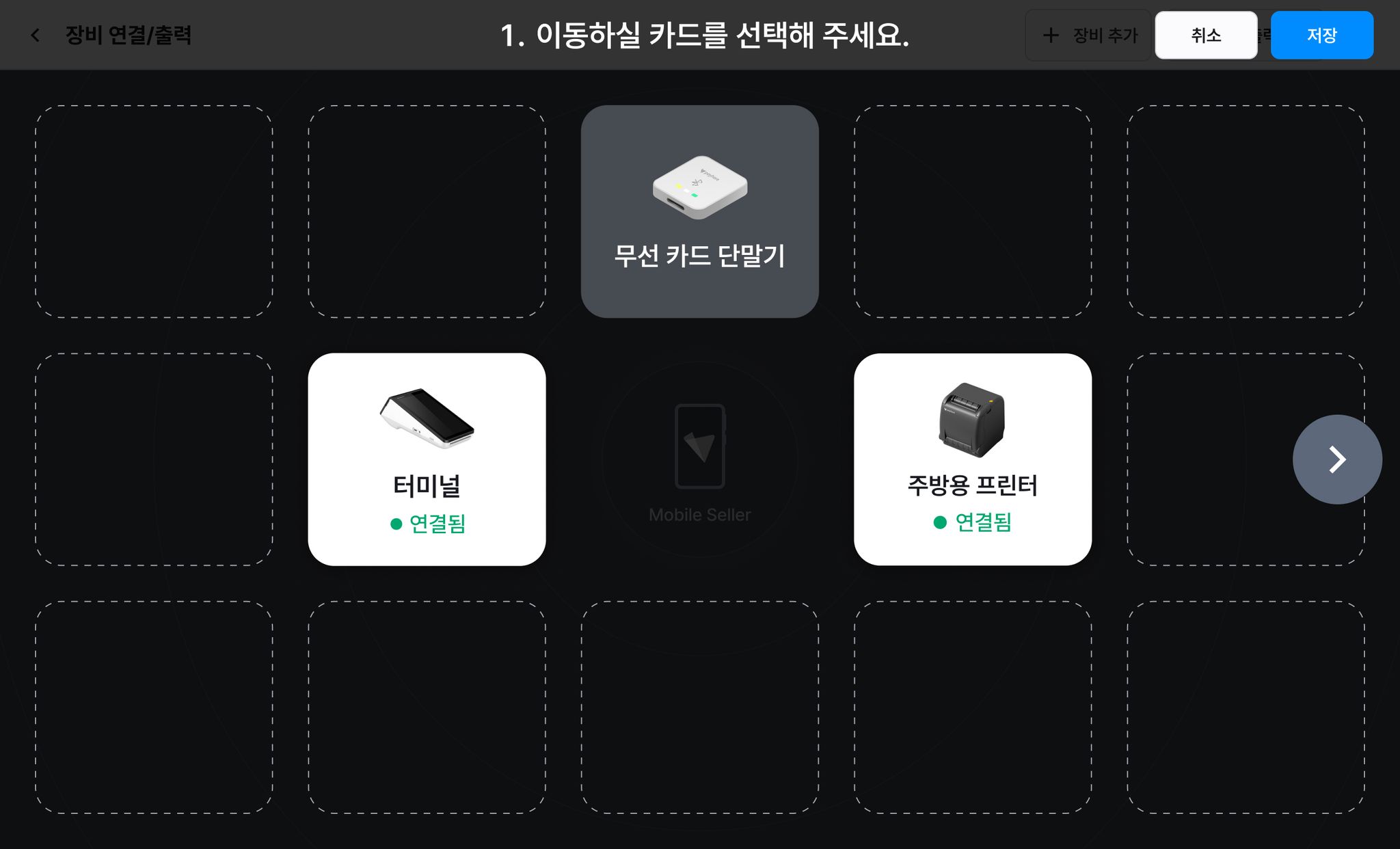
Task: Go to next page with right arrow
Action: point(1337,459)
